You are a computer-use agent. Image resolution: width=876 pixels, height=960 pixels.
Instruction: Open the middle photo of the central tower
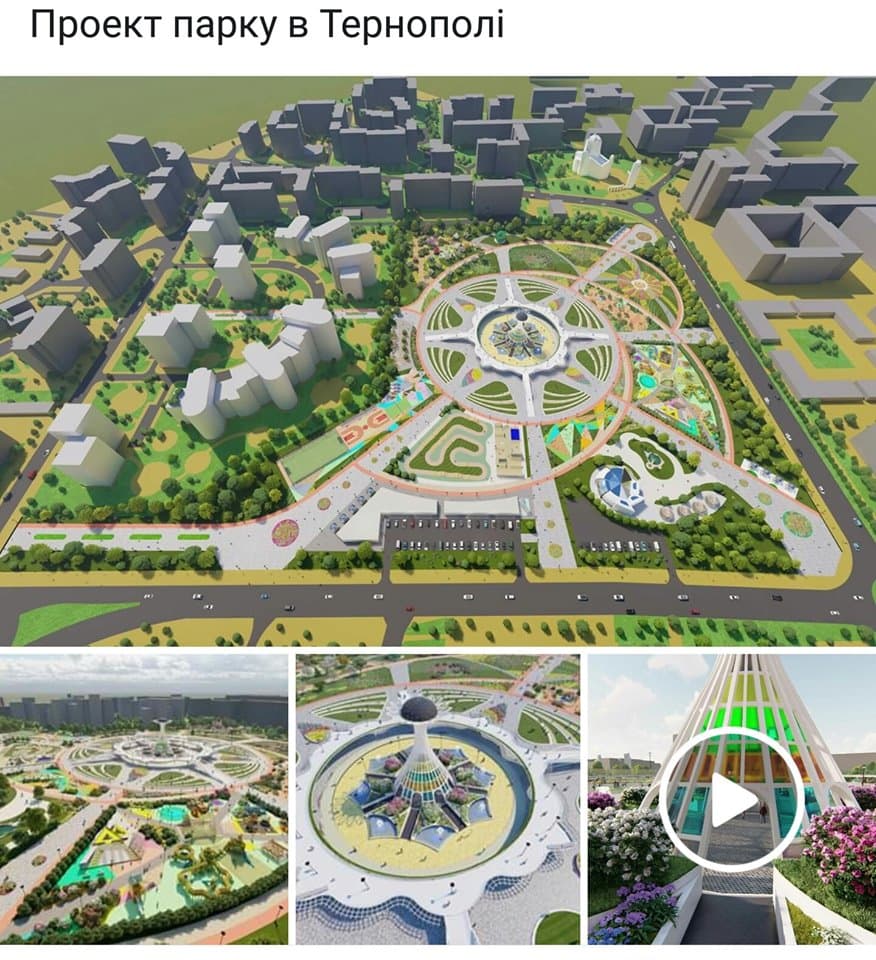click(438, 799)
